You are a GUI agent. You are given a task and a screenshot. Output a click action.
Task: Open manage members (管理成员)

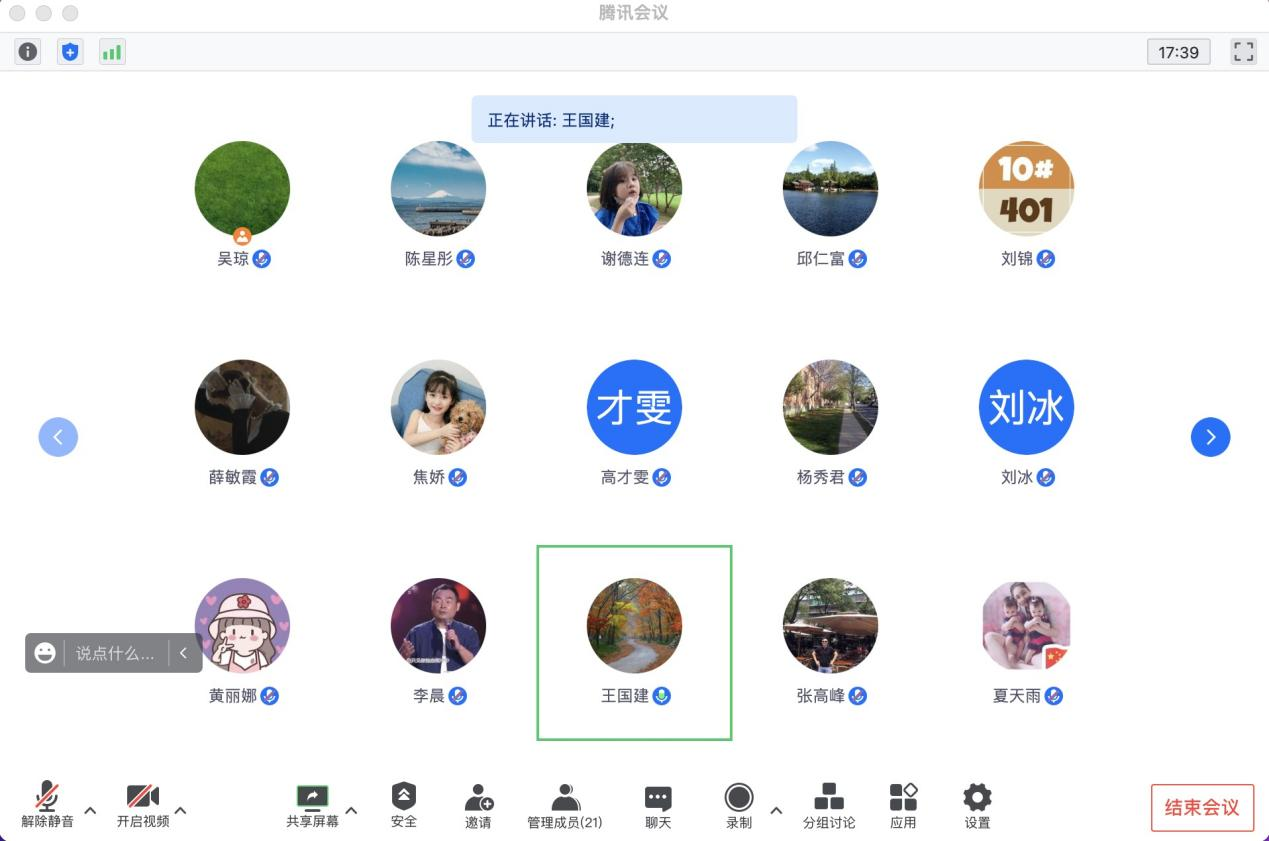(x=565, y=804)
